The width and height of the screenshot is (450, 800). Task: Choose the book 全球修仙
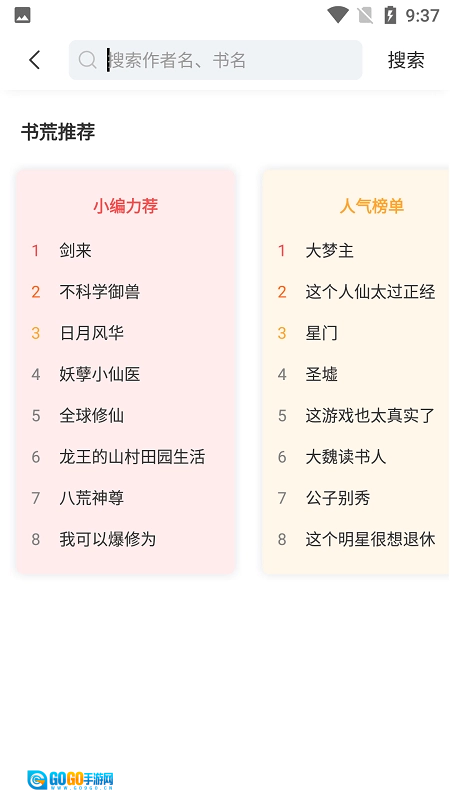tap(92, 416)
